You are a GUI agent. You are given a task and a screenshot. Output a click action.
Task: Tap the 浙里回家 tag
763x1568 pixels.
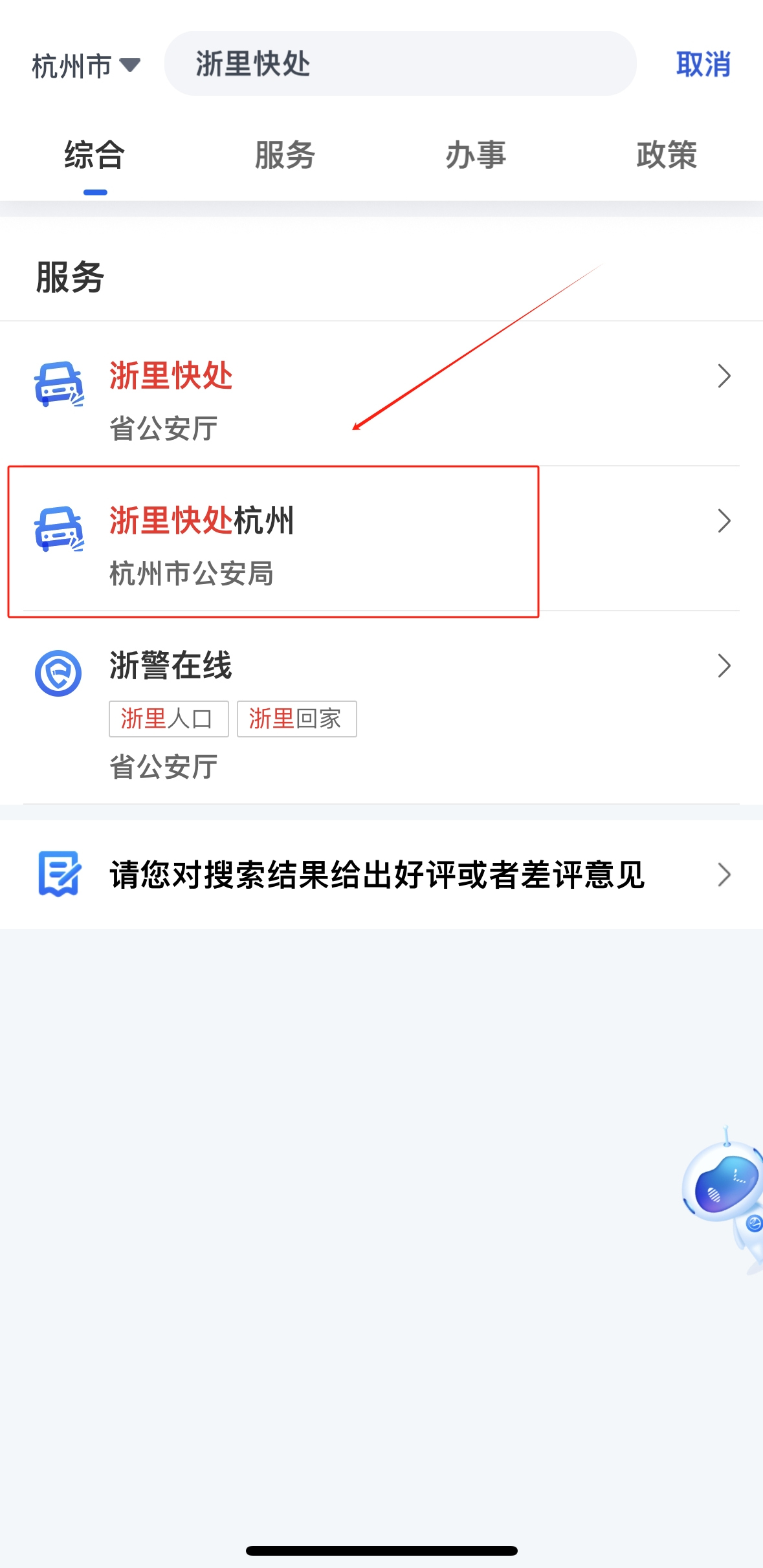[x=296, y=719]
